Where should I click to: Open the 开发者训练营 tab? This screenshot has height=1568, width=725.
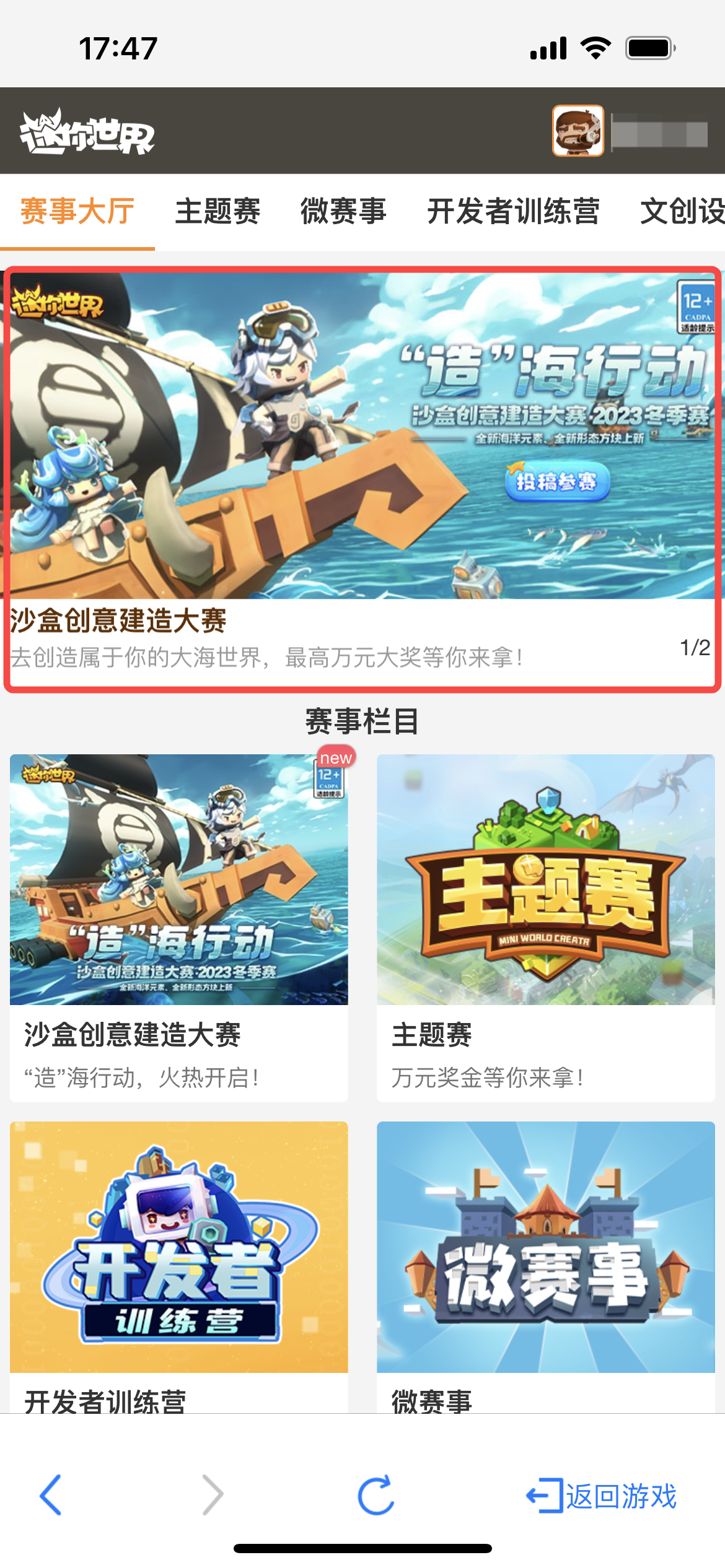(513, 212)
